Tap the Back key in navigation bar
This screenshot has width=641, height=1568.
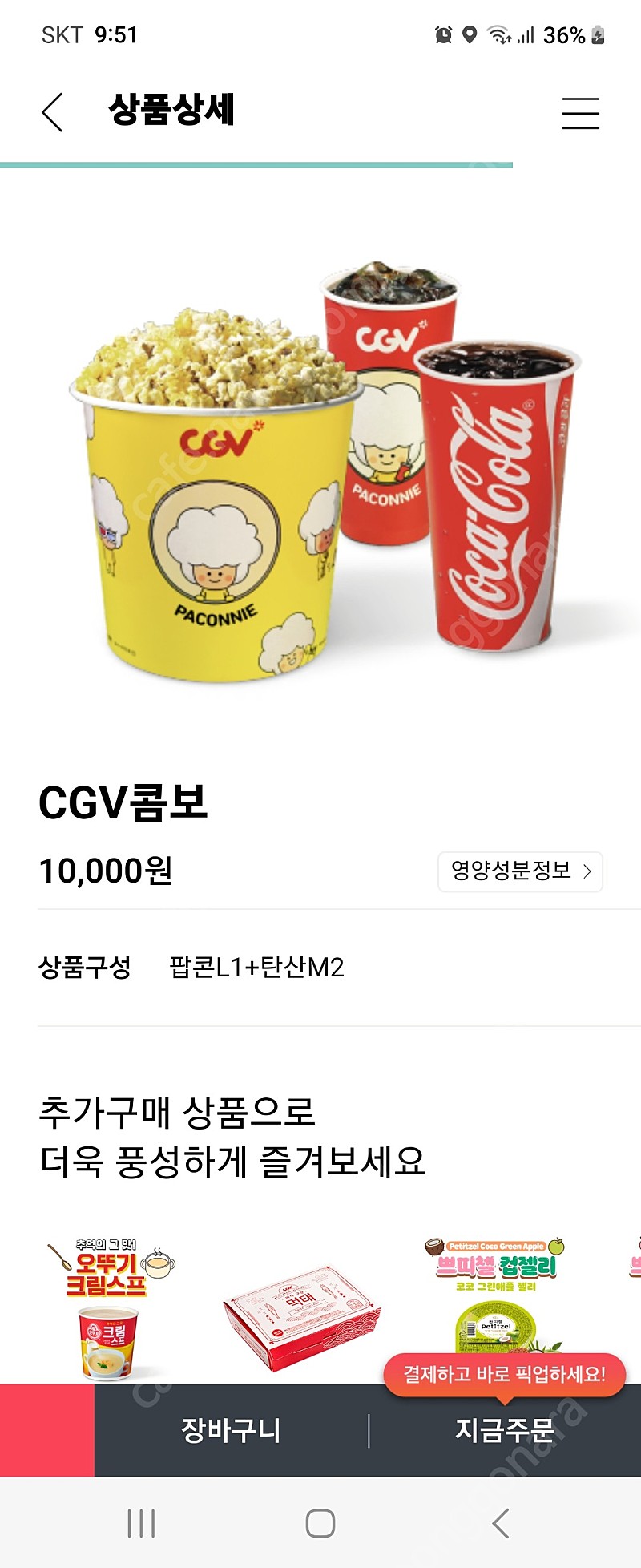502,1520
